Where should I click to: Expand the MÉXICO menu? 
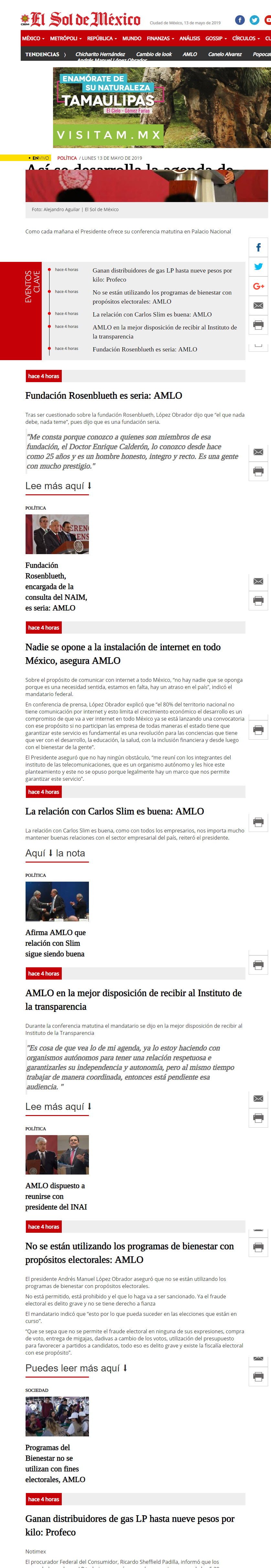click(33, 38)
